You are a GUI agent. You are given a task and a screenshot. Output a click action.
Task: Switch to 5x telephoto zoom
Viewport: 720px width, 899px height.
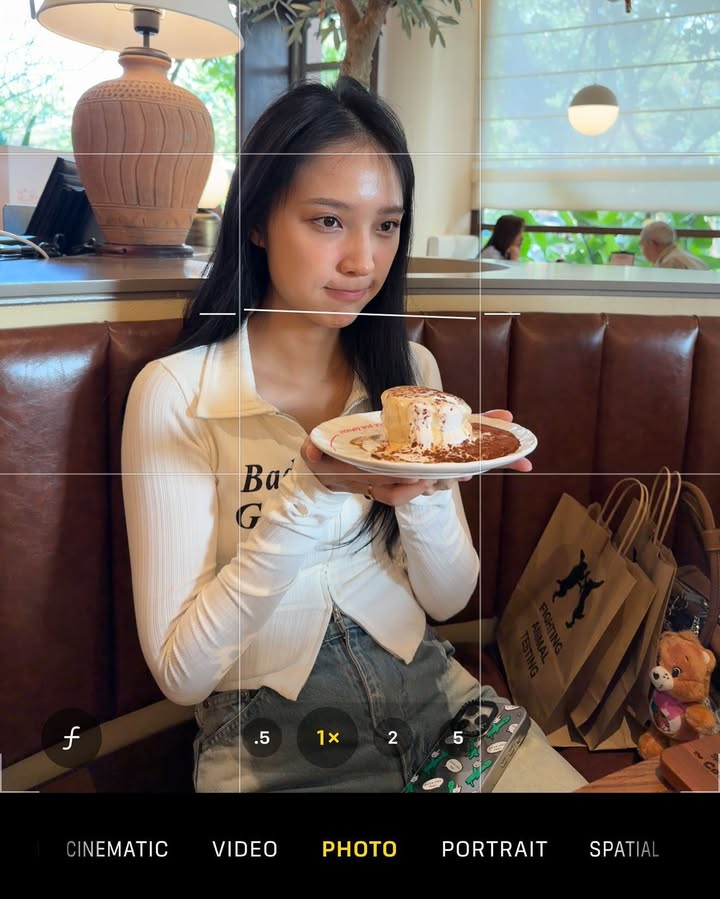coord(458,738)
